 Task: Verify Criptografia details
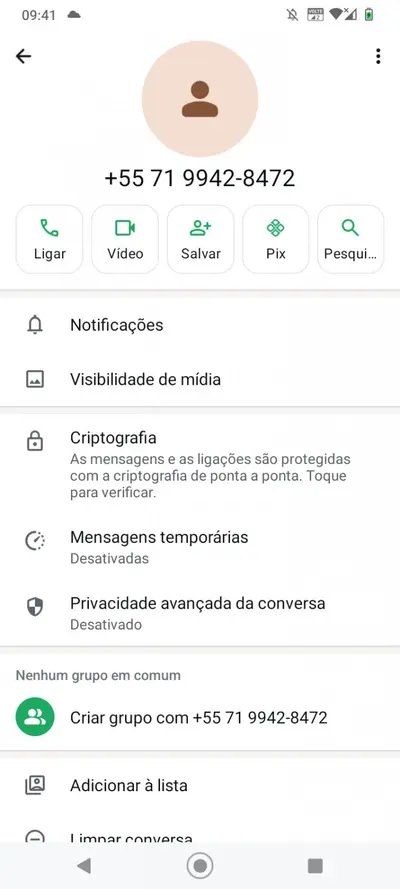coord(200,465)
